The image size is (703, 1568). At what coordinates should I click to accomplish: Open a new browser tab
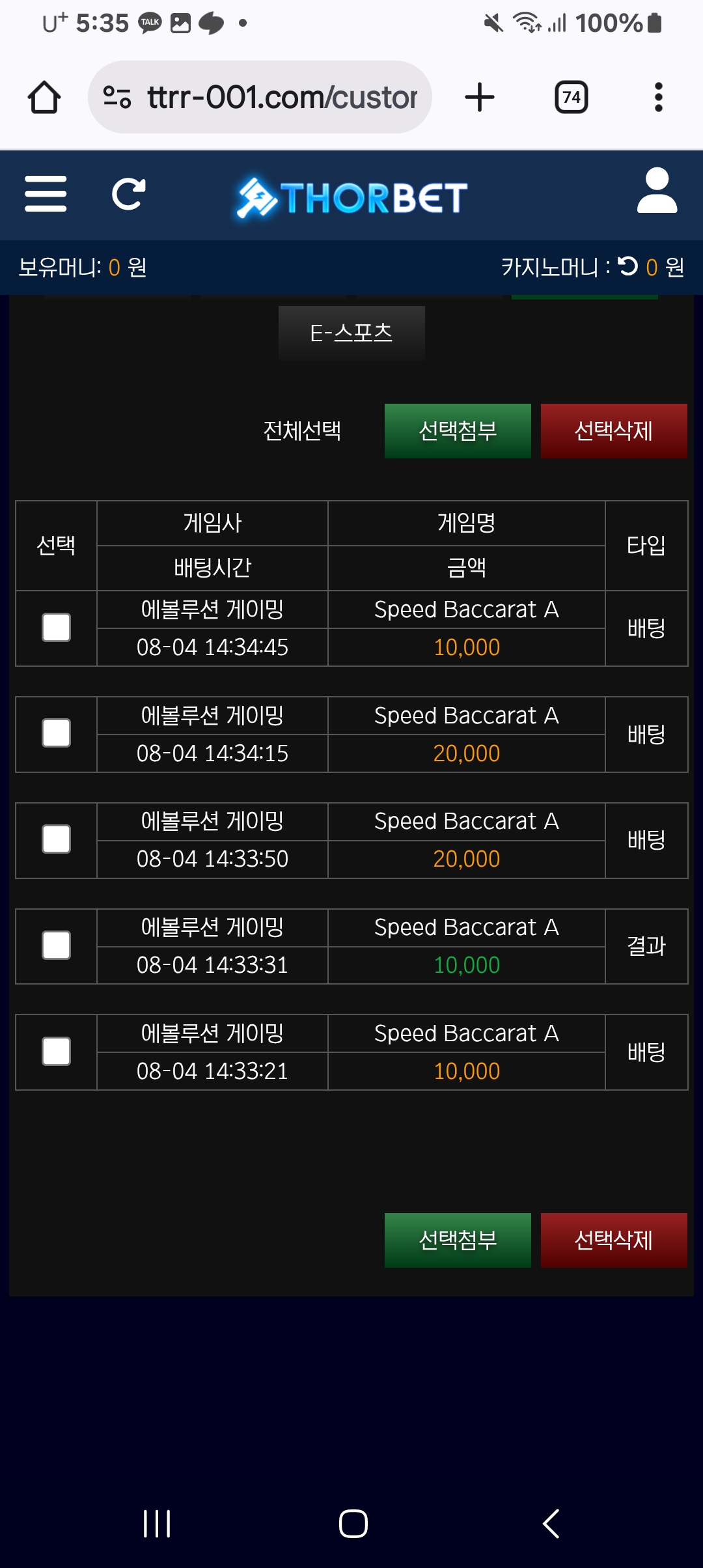[x=480, y=98]
